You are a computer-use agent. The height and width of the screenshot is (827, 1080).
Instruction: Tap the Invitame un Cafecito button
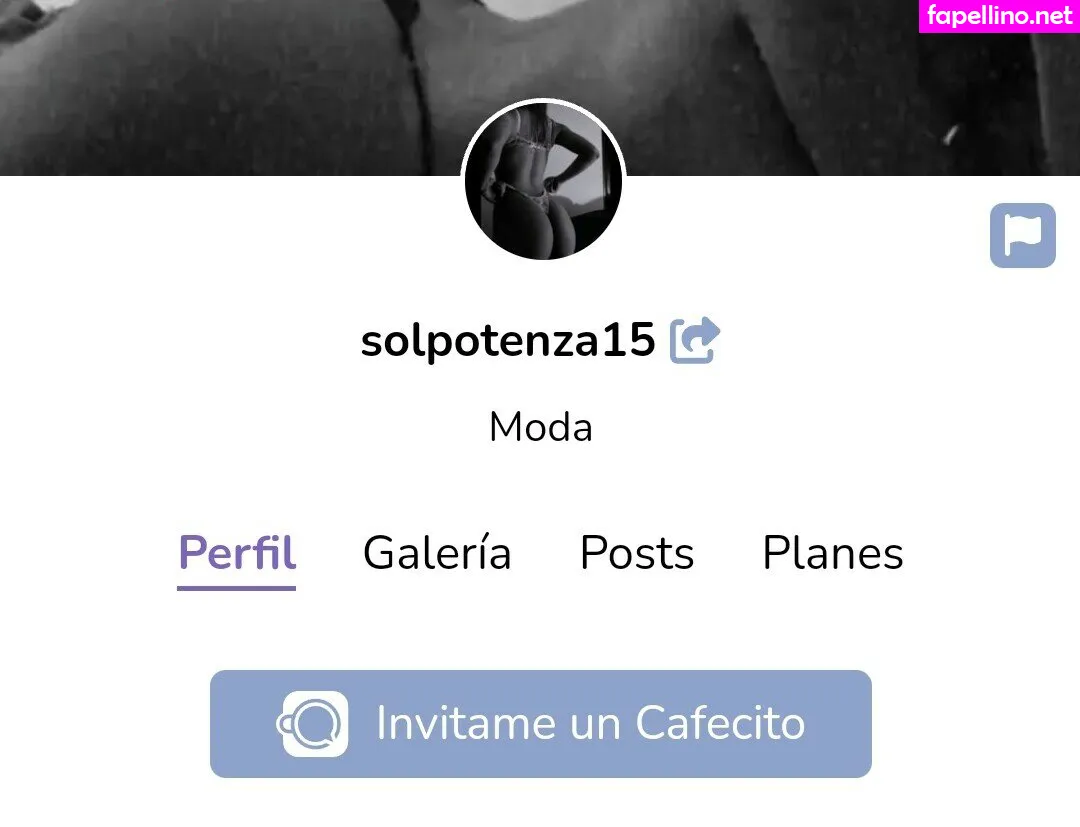coord(540,723)
